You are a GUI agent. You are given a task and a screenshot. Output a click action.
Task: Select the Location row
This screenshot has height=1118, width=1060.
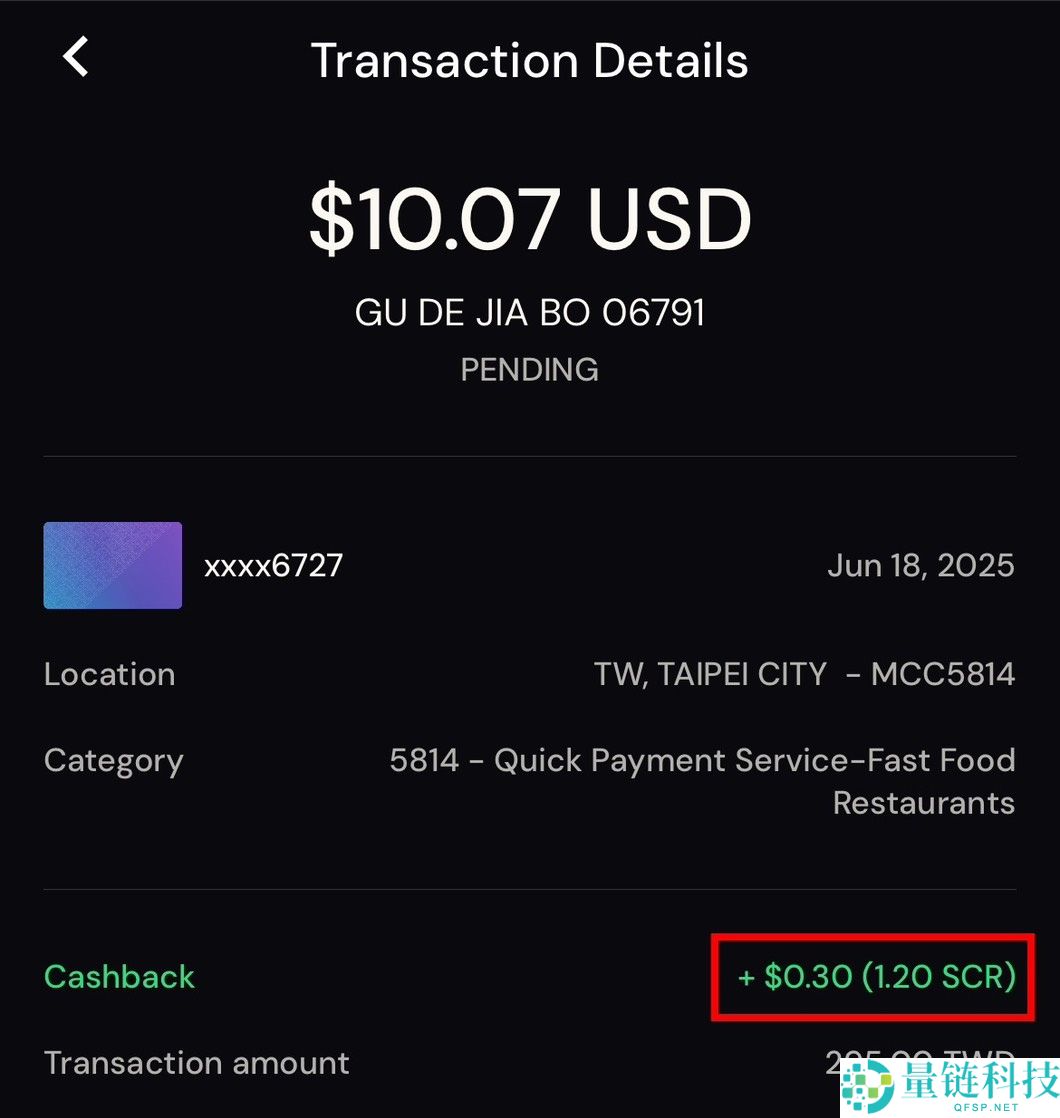click(x=109, y=674)
